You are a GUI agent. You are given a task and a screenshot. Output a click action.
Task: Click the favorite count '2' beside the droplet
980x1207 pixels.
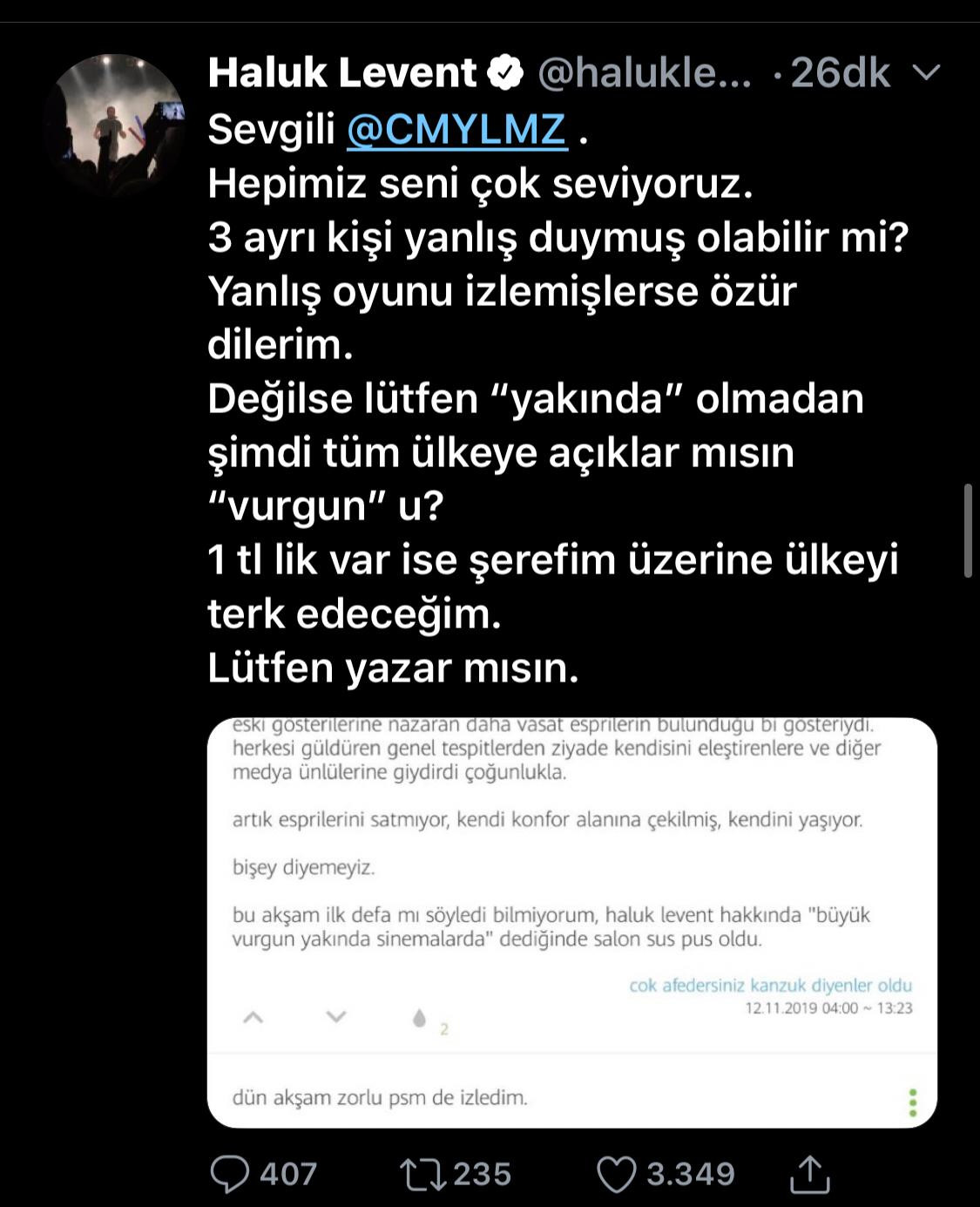pyautogui.click(x=444, y=1029)
